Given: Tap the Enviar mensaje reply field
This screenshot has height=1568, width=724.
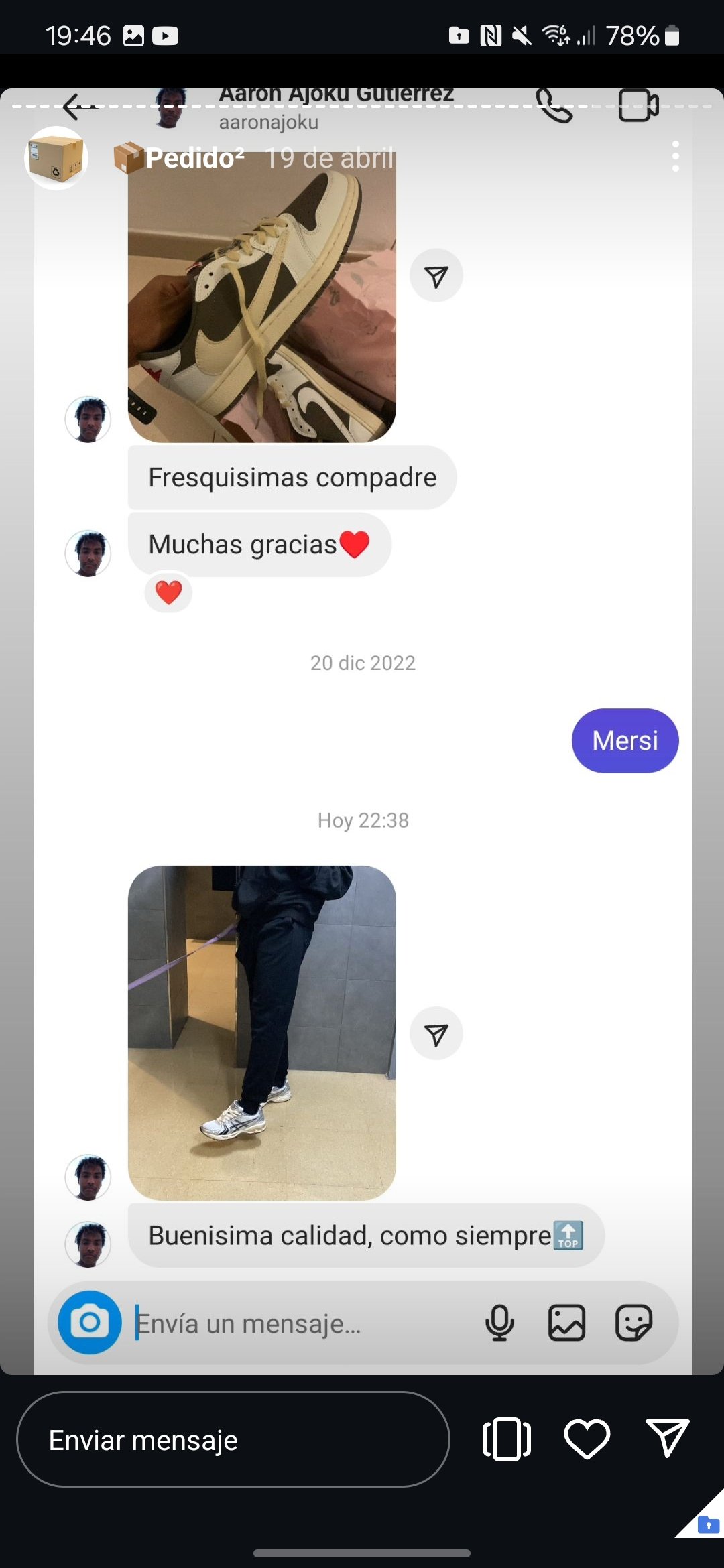Looking at the screenshot, I should pyautogui.click(x=233, y=1439).
